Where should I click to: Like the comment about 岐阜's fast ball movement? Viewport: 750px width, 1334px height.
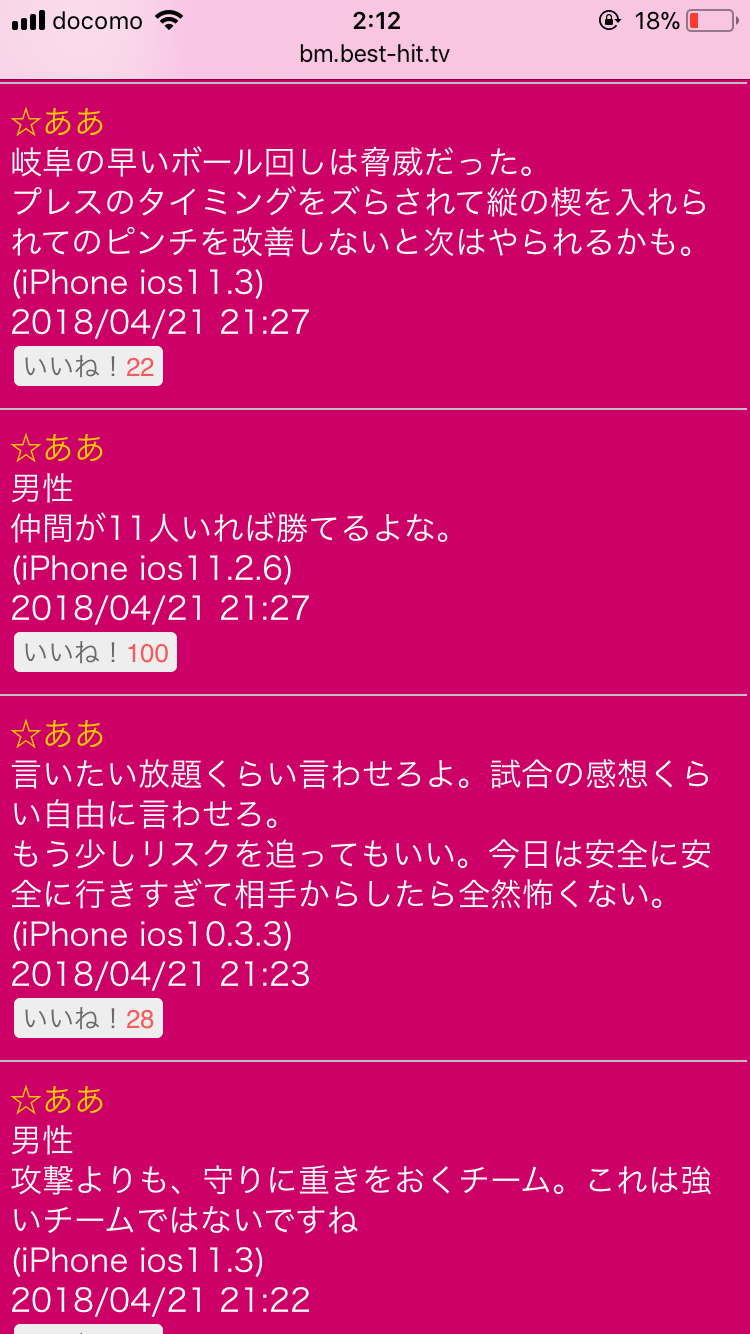coord(88,367)
